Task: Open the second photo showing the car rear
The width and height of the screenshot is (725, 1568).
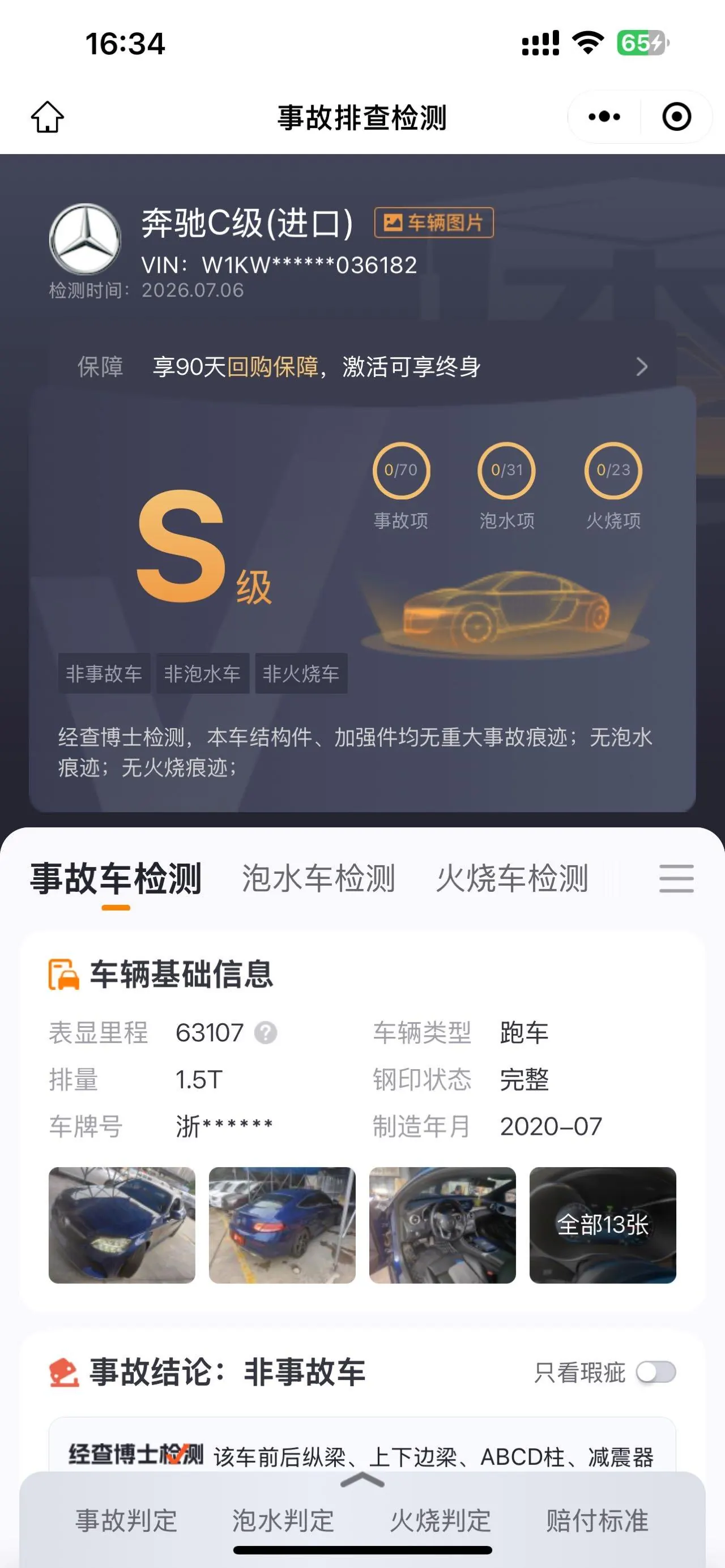Action: [x=282, y=1225]
